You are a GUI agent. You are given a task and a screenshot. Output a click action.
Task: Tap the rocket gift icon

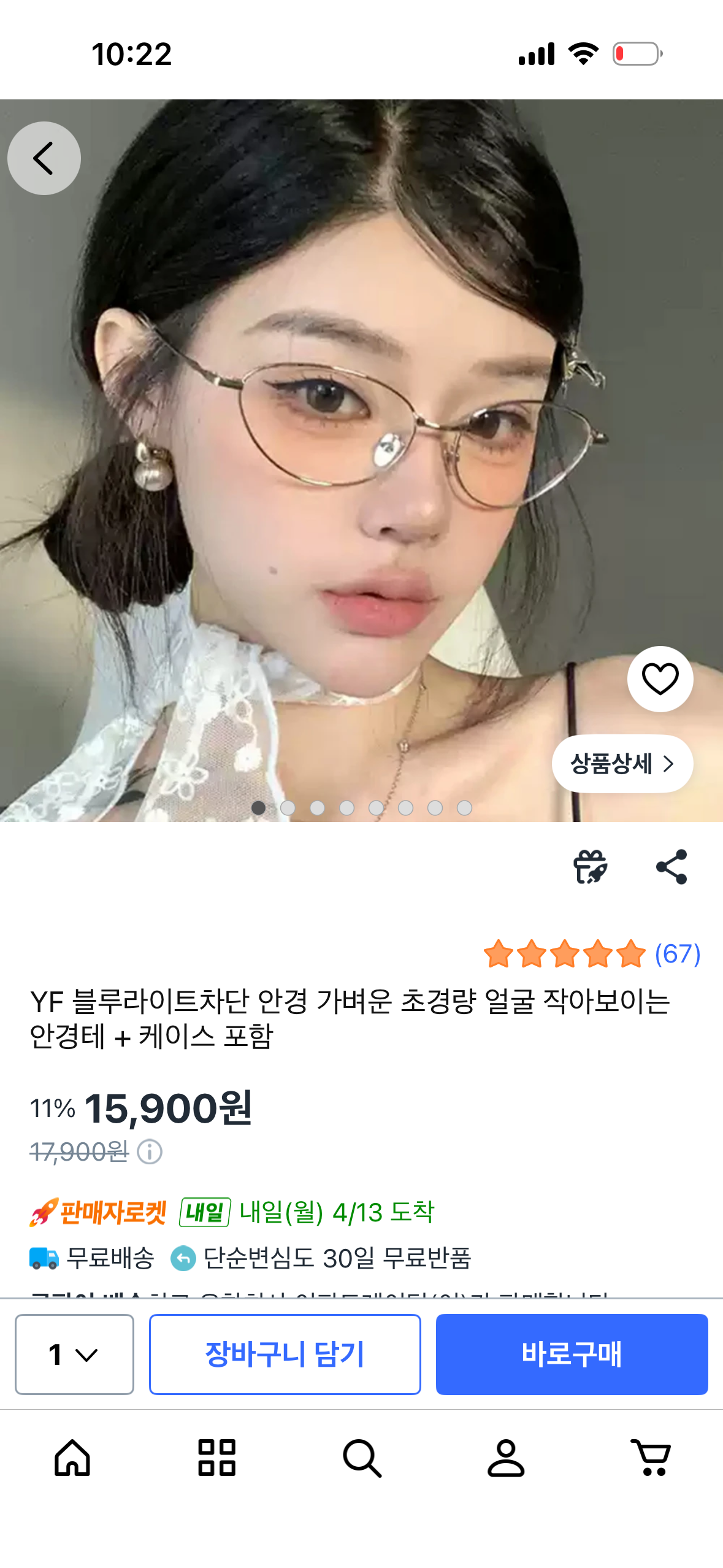590,867
